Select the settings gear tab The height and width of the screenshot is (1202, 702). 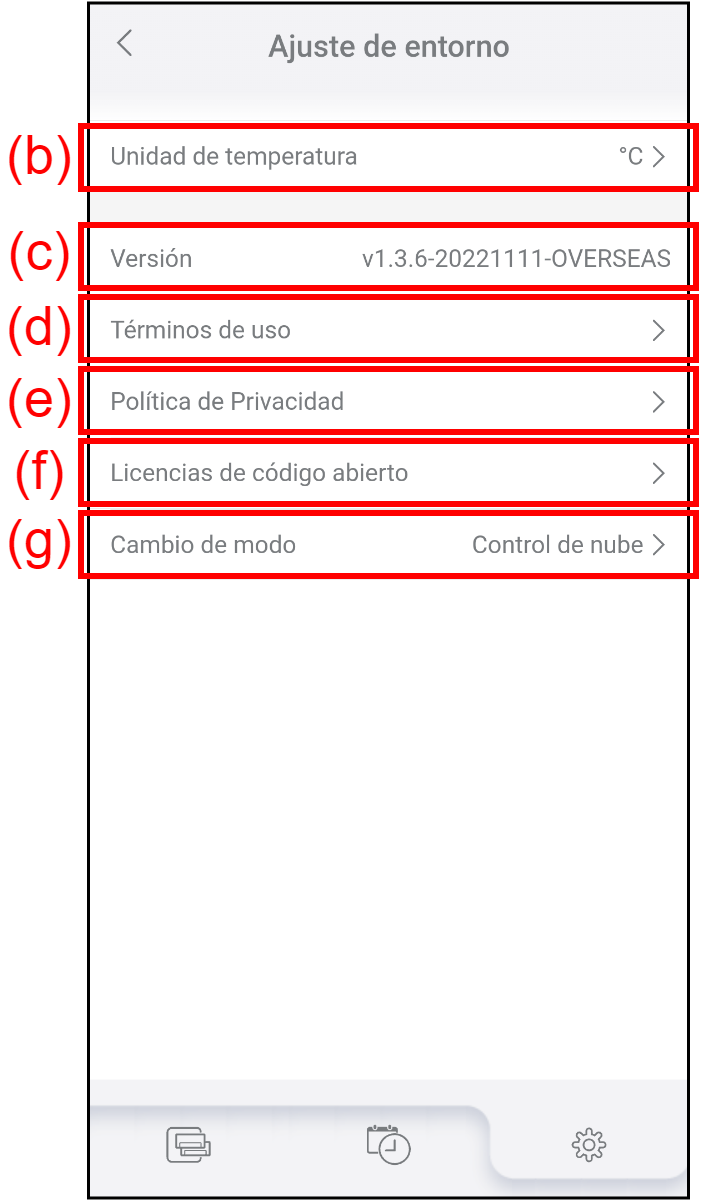click(x=589, y=1144)
